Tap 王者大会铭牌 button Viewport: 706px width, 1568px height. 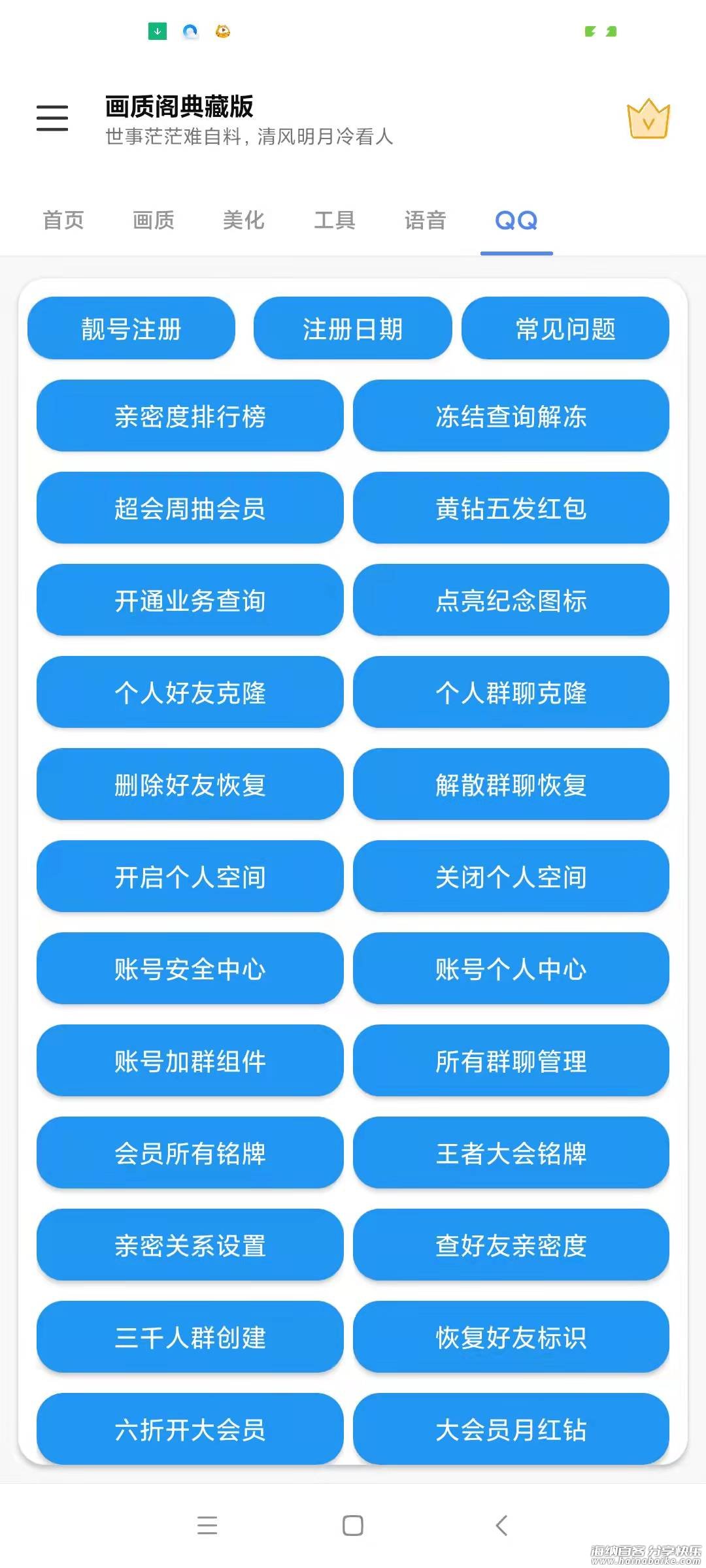(511, 1153)
